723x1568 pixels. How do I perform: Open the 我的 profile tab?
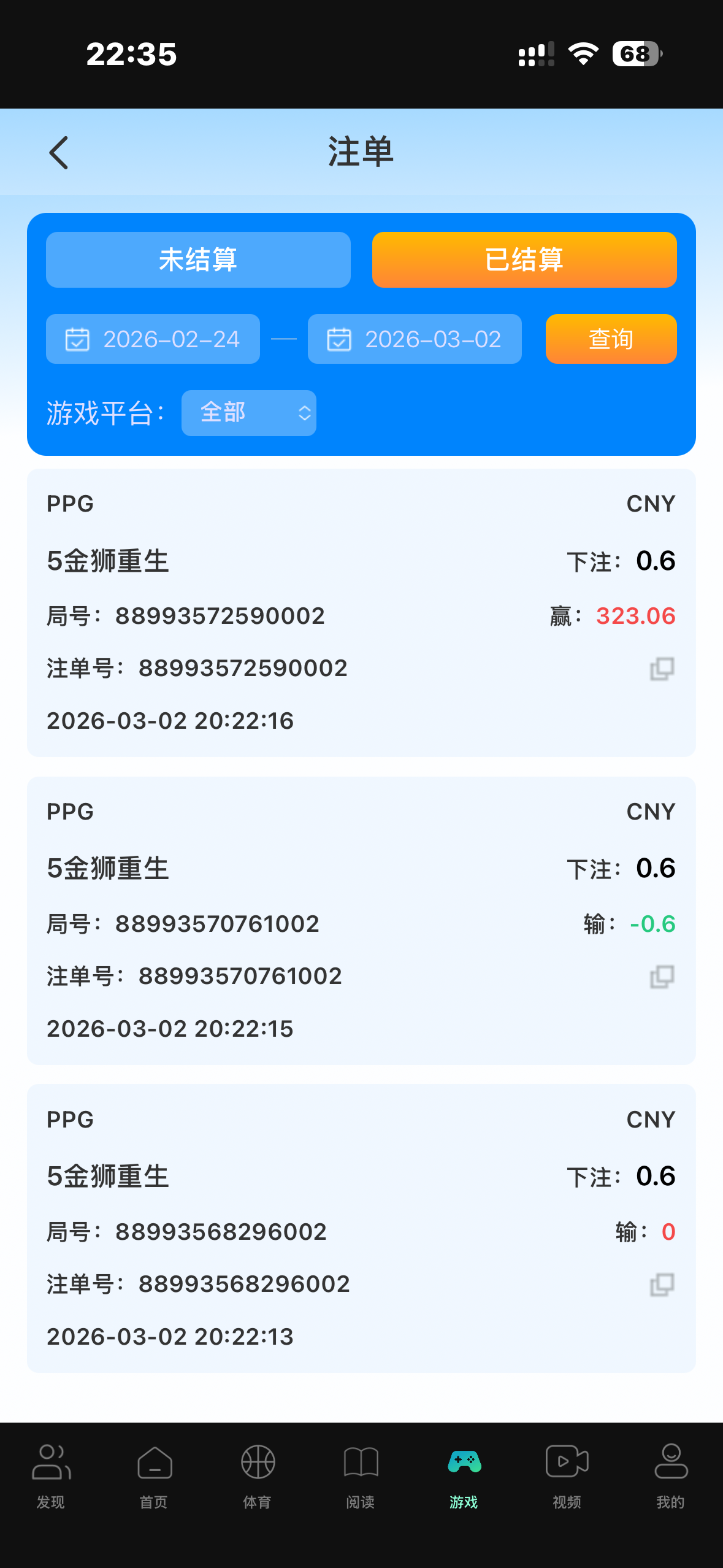click(x=671, y=1477)
